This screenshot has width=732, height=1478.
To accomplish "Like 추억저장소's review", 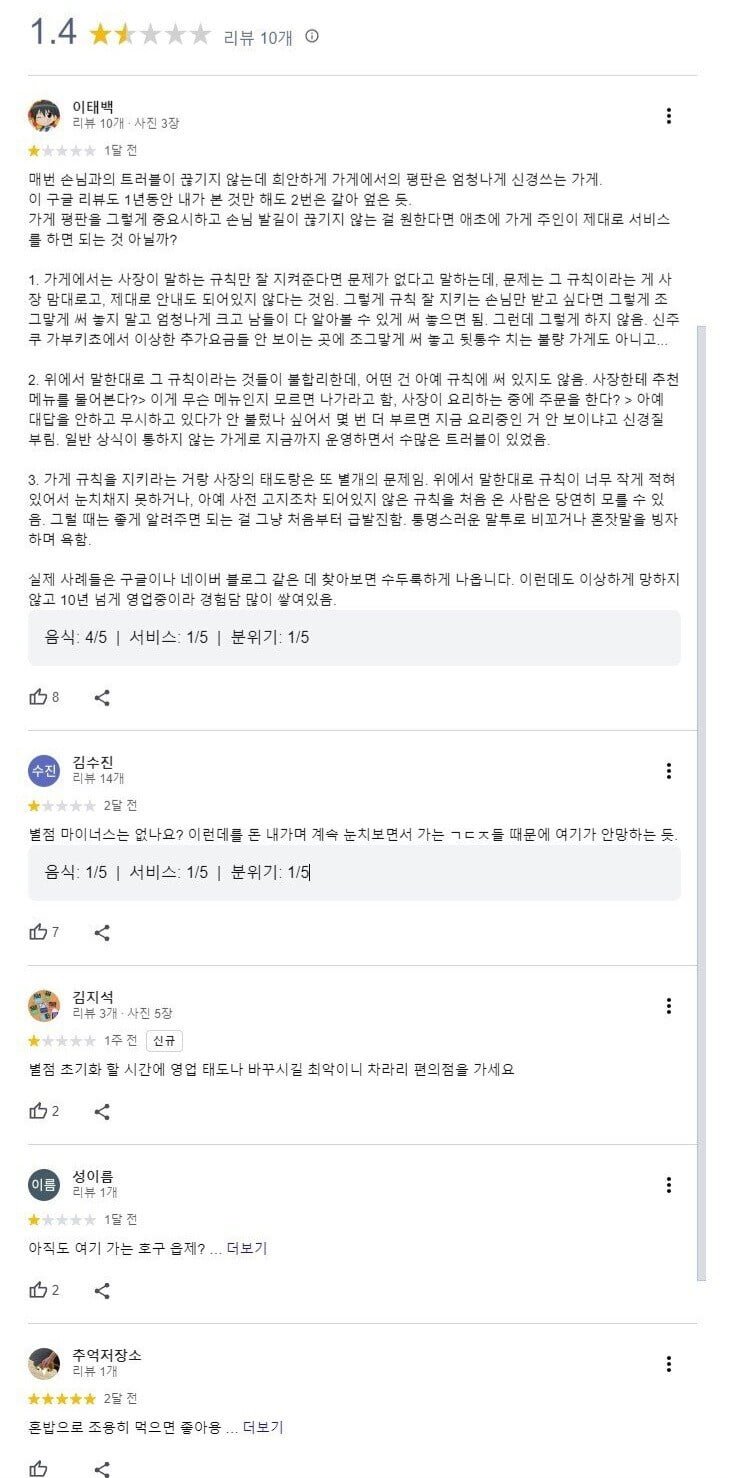I will (39, 1468).
